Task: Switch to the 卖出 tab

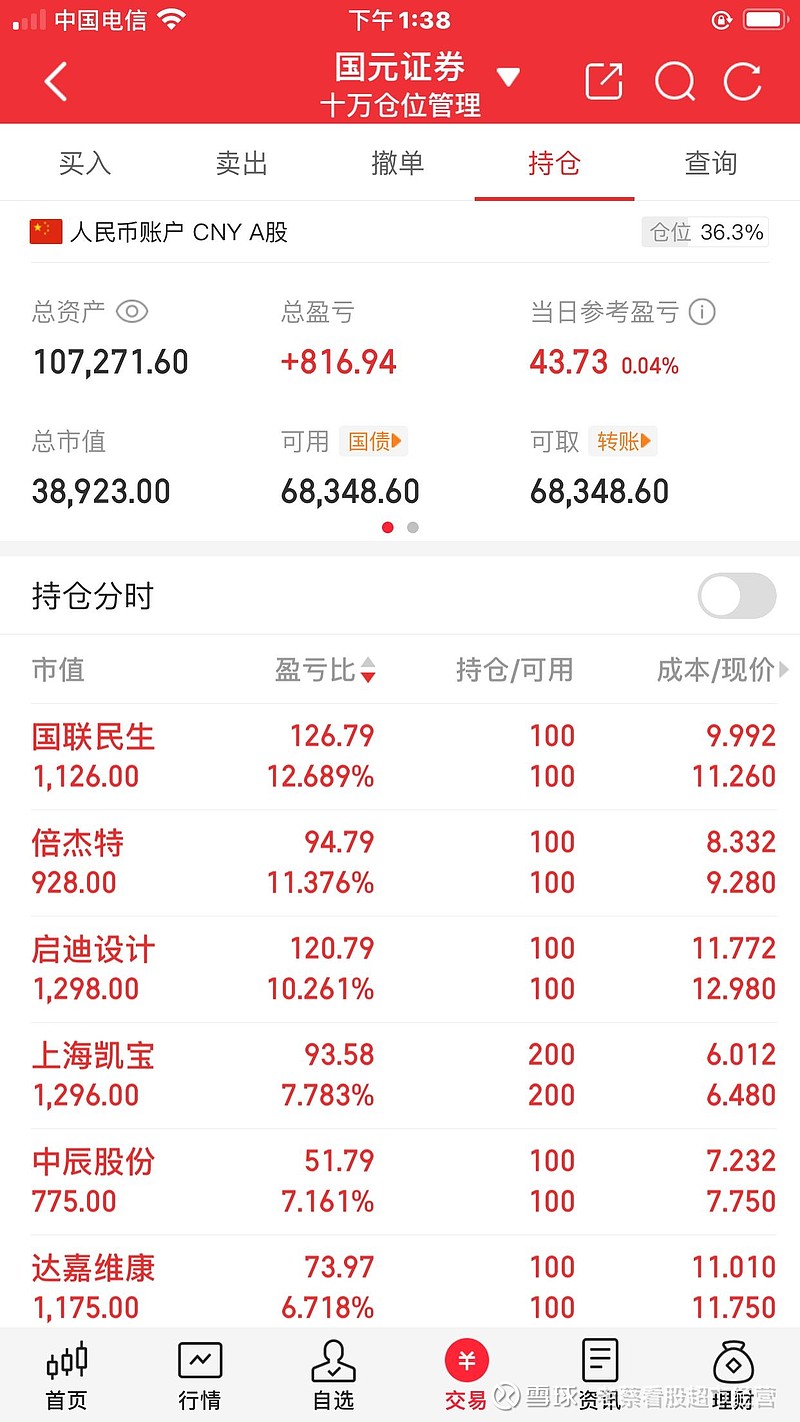Action: (241, 163)
